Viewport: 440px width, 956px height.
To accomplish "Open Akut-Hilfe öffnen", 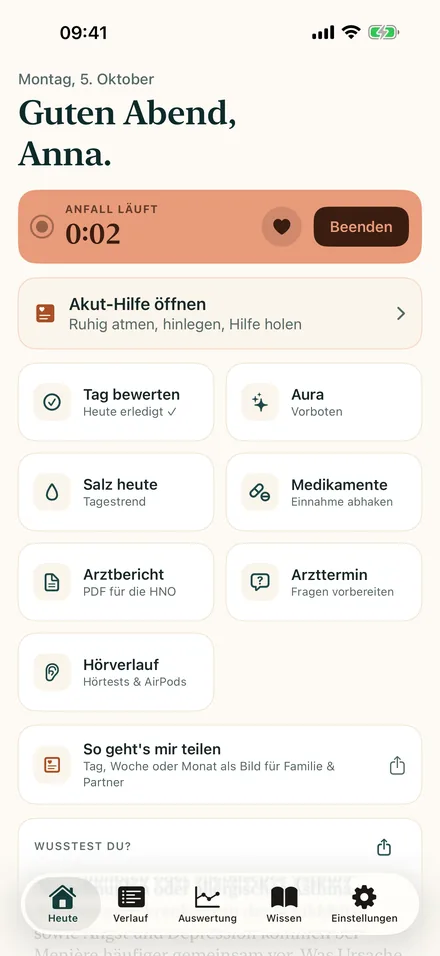I will (220, 313).
